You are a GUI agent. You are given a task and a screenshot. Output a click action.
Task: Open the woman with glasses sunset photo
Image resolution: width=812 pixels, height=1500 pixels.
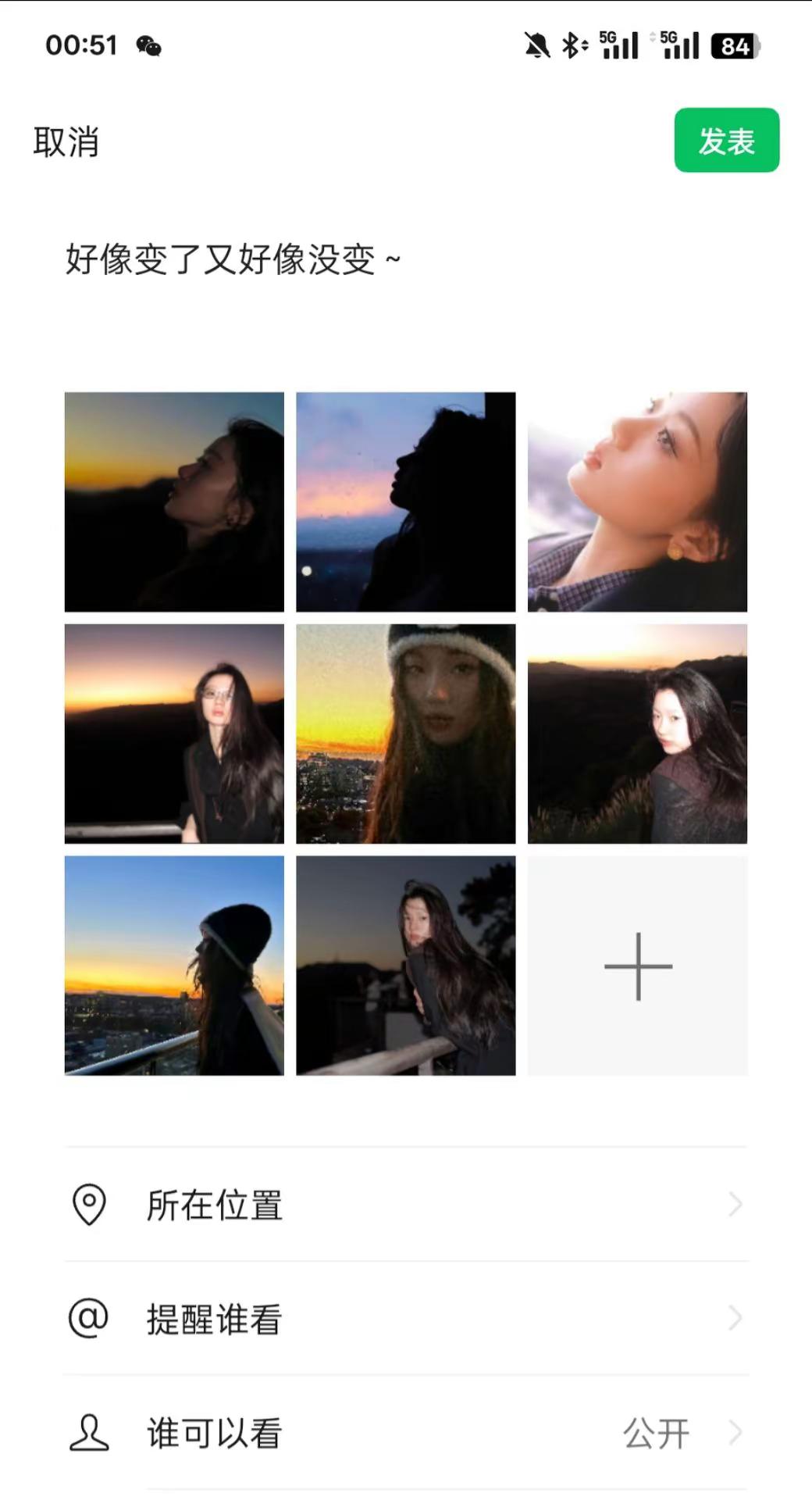click(174, 734)
